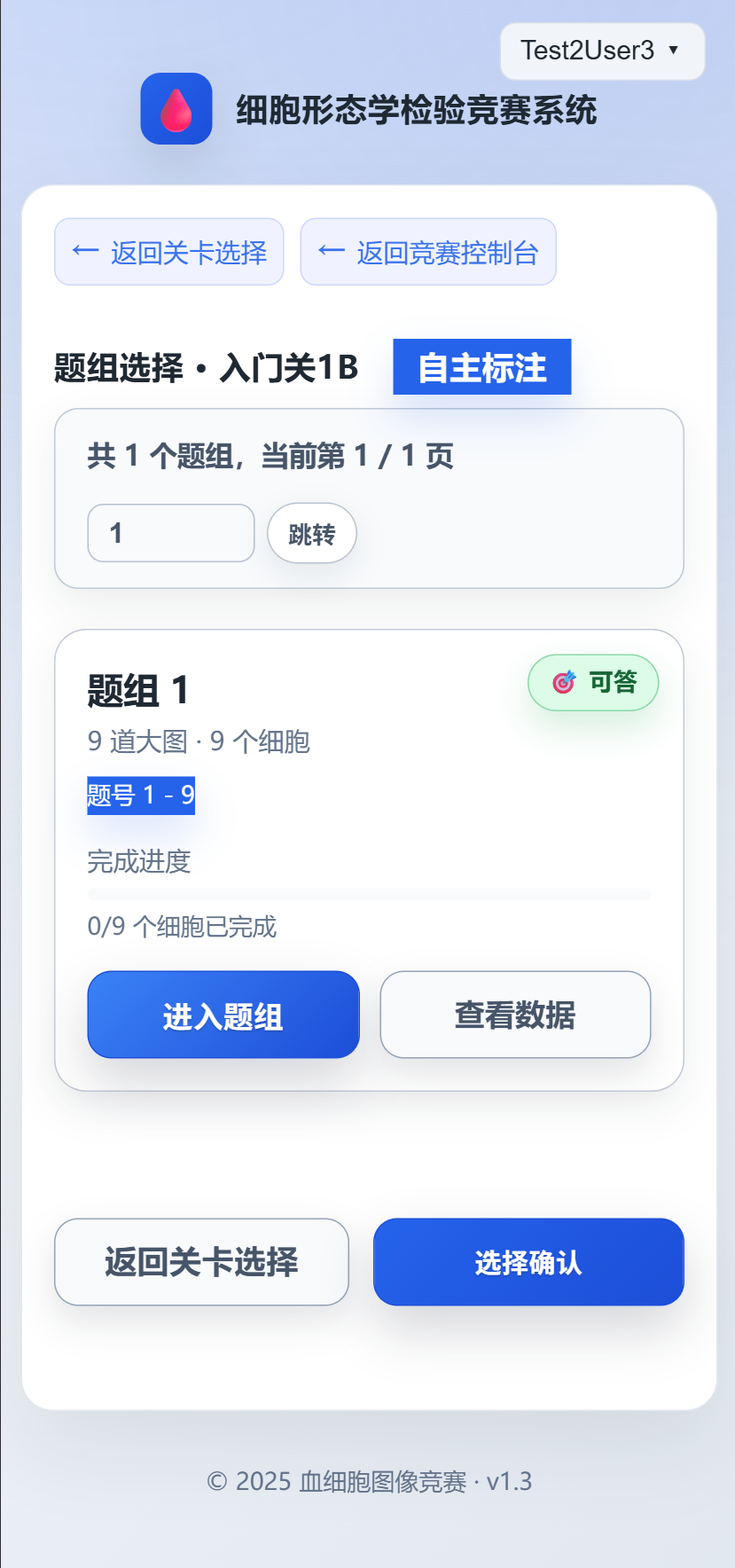Focus the page number input field
The width and height of the screenshot is (735, 1568).
171,533
